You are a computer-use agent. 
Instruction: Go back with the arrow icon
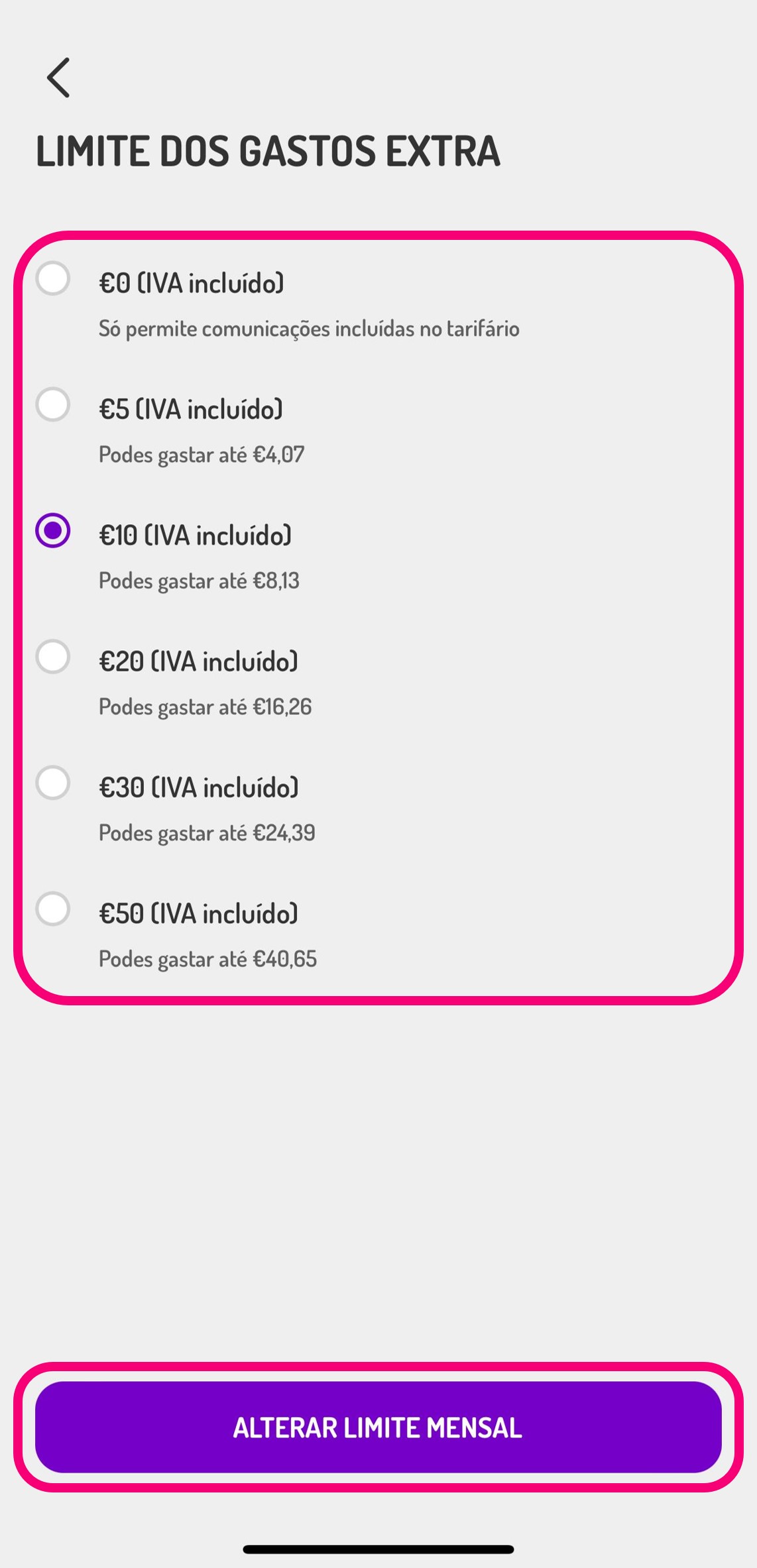click(58, 78)
